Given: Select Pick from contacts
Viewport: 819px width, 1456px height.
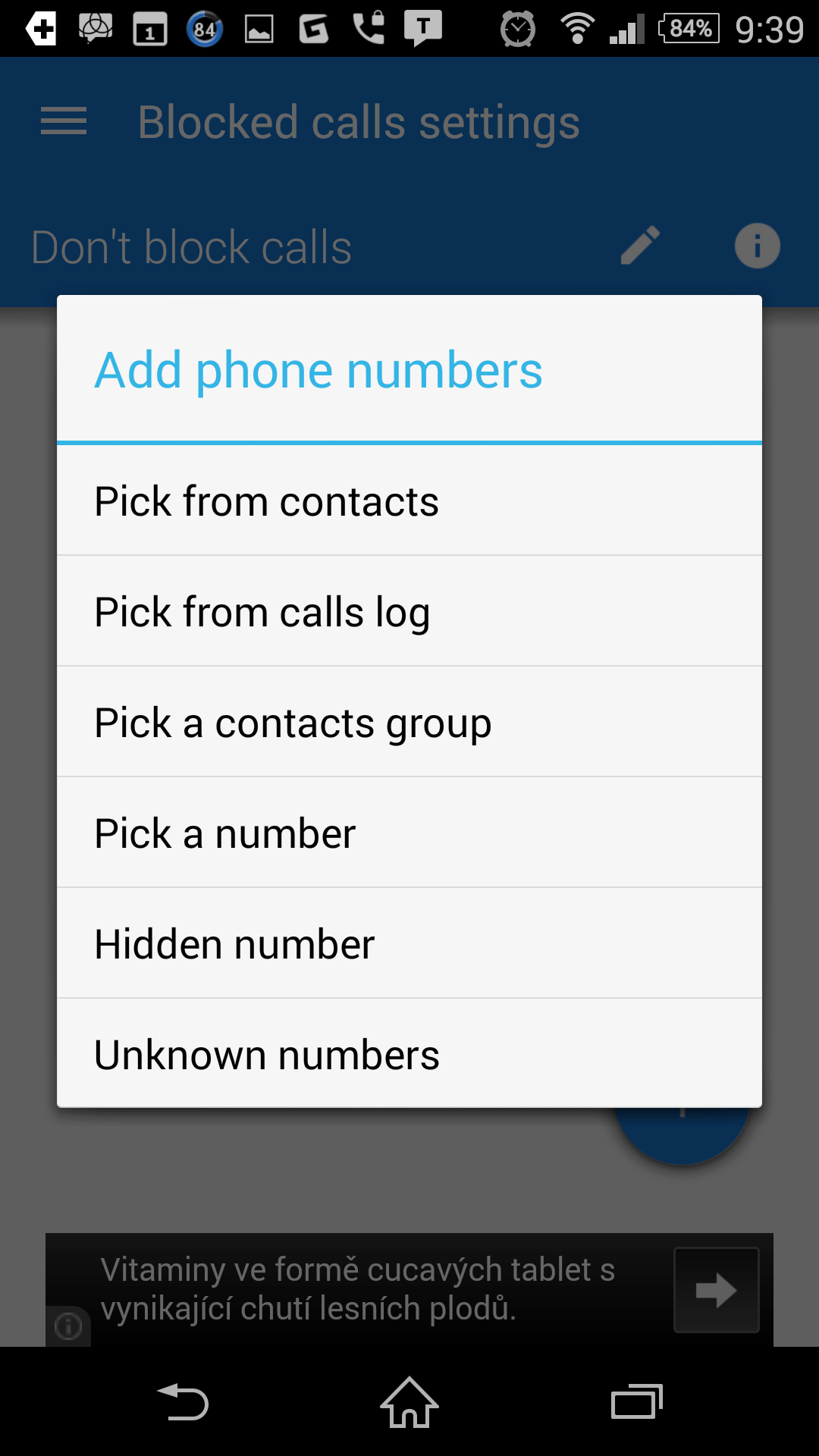Looking at the screenshot, I should [409, 500].
